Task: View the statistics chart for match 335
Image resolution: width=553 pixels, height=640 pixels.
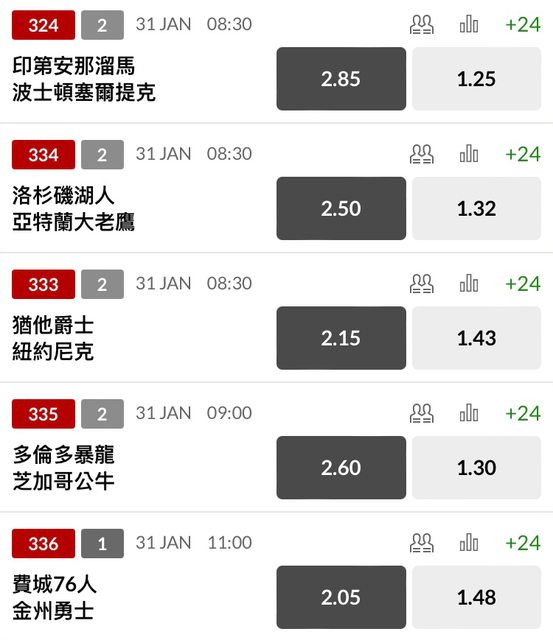Action: point(469,413)
